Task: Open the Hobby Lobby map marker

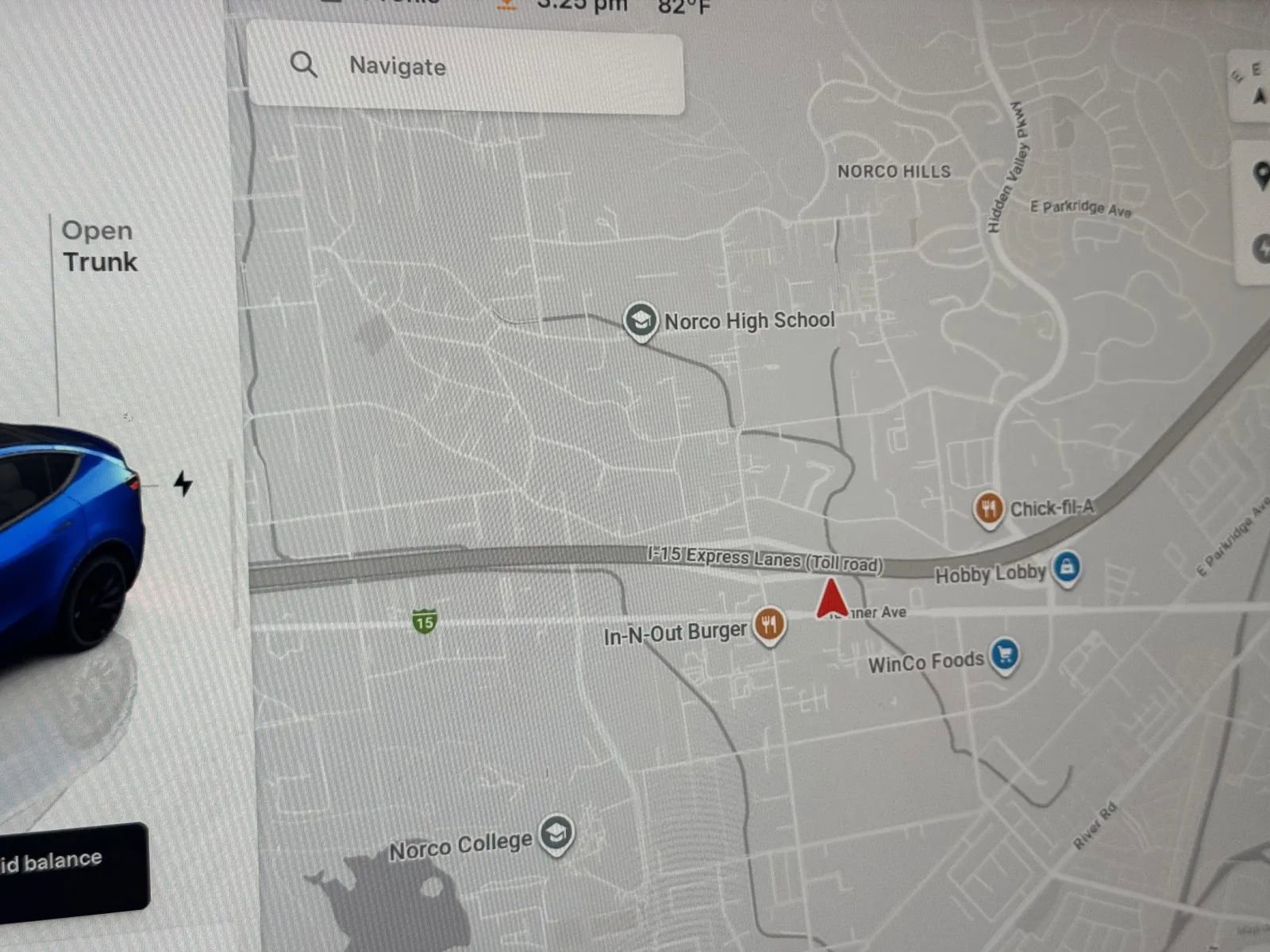Action: pos(1066,568)
